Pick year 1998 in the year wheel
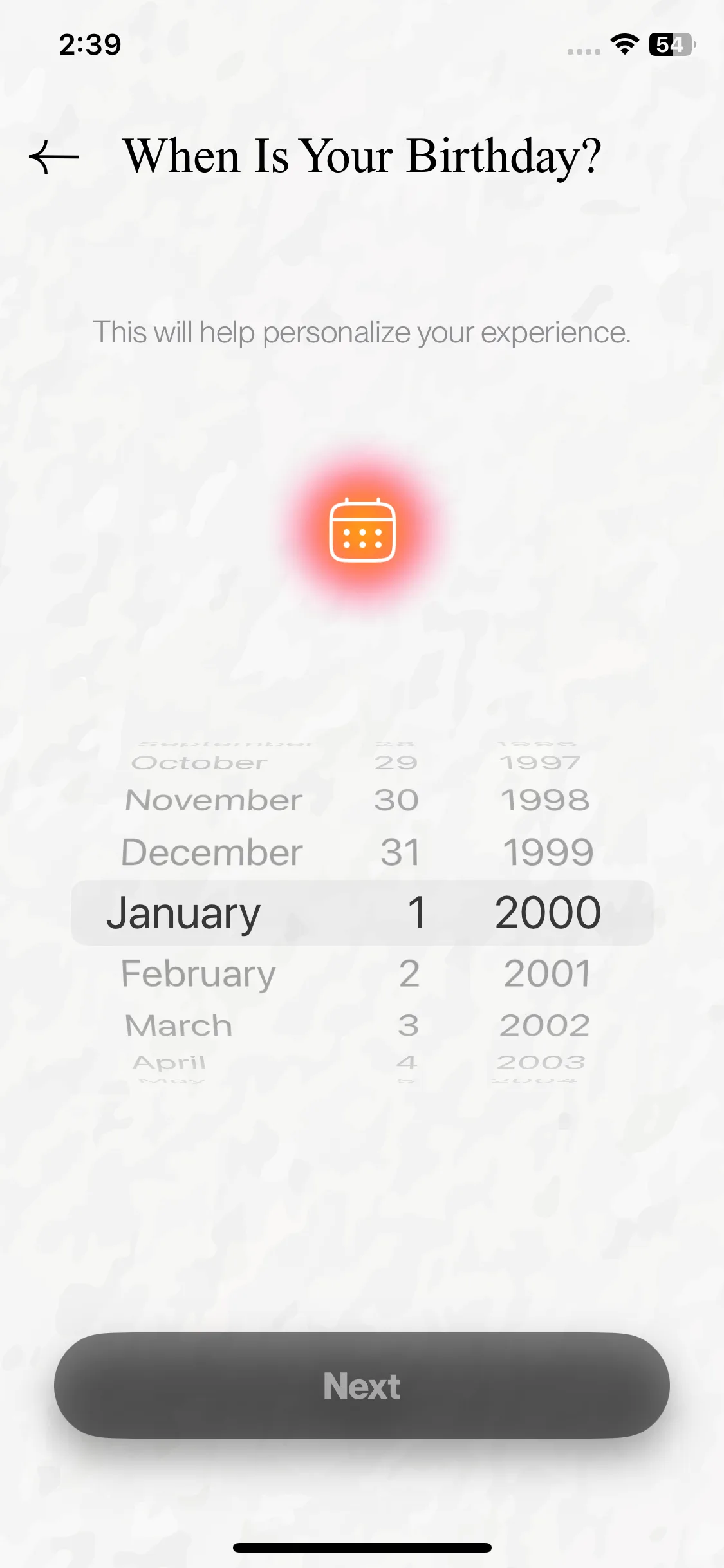 pos(545,800)
